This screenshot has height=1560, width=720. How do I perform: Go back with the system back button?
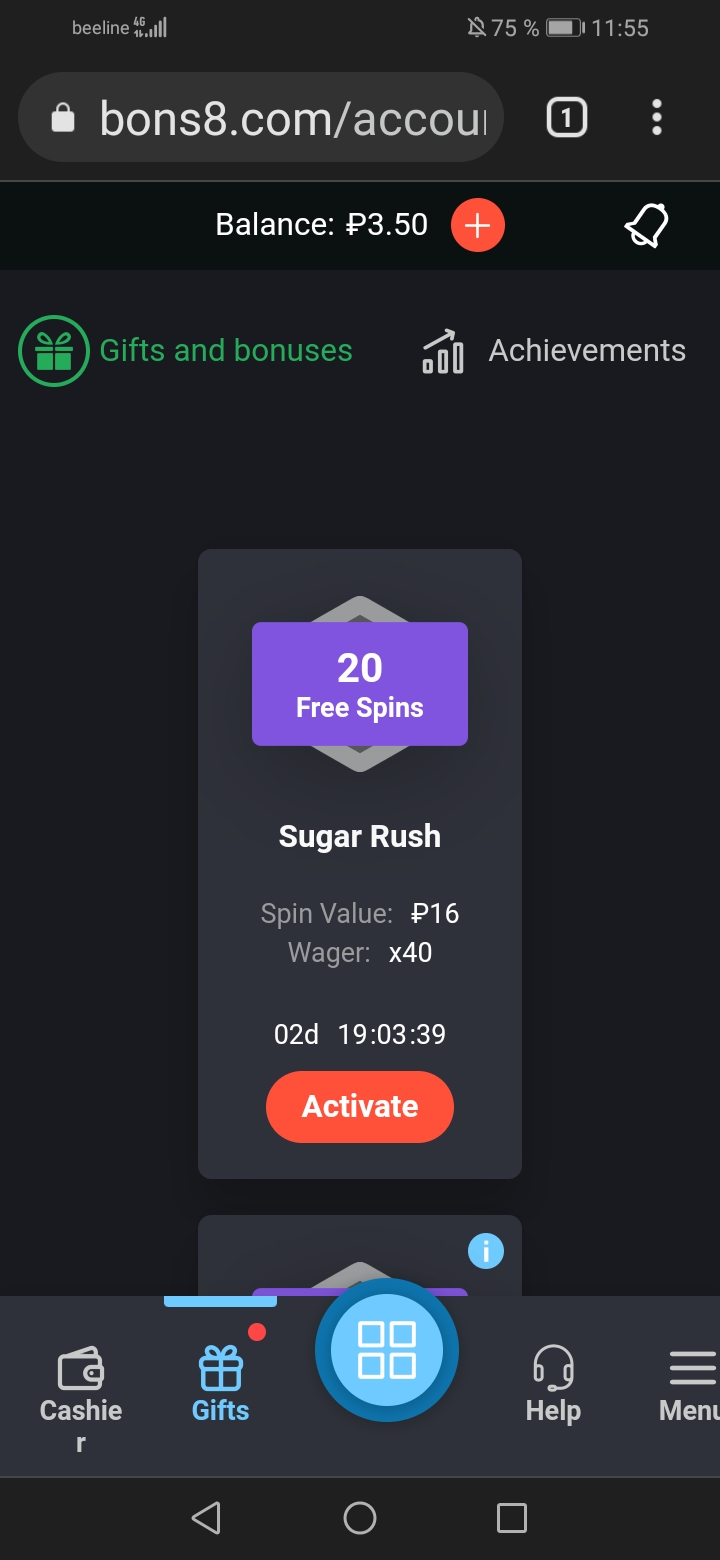point(206,1518)
